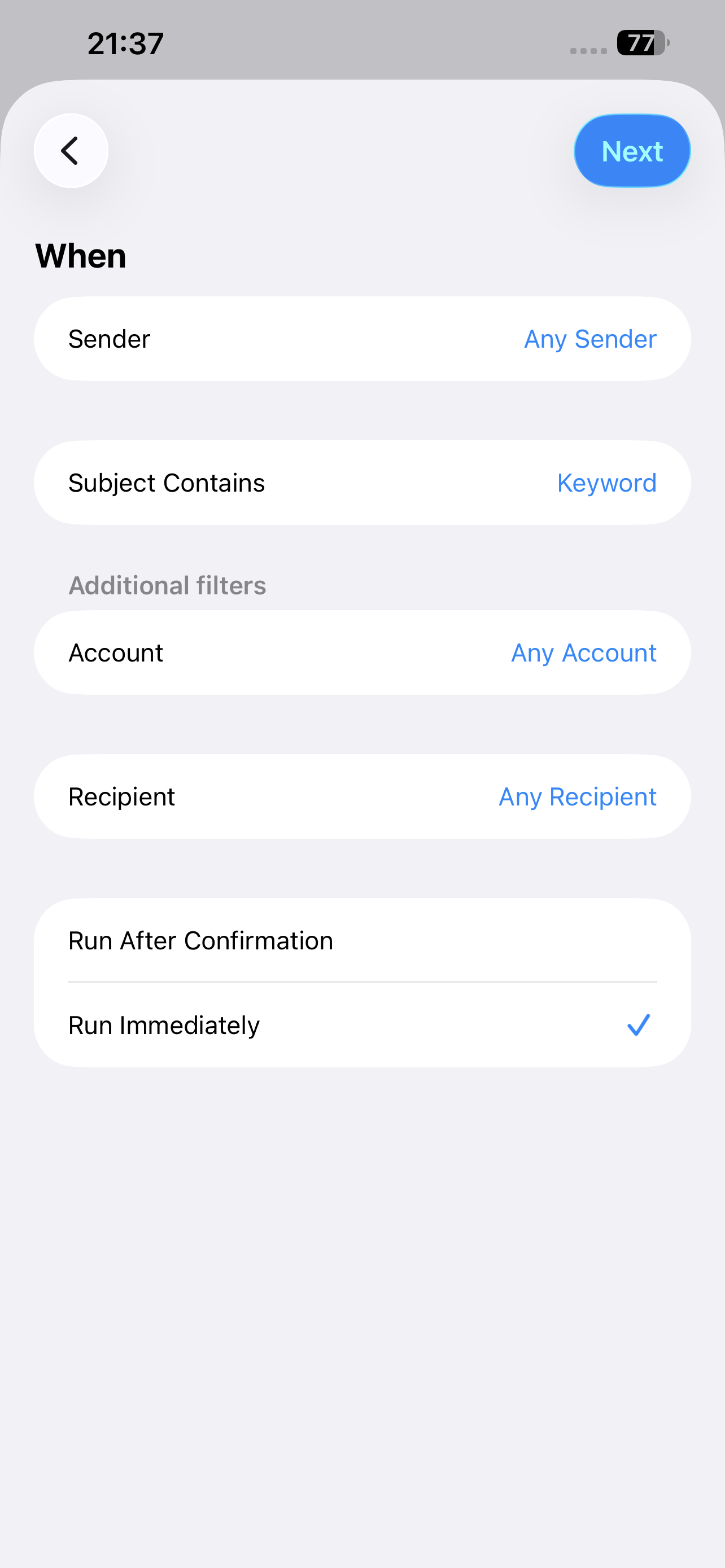Select the Run Immediately option
This screenshot has height=1568, width=725.
[362, 1025]
